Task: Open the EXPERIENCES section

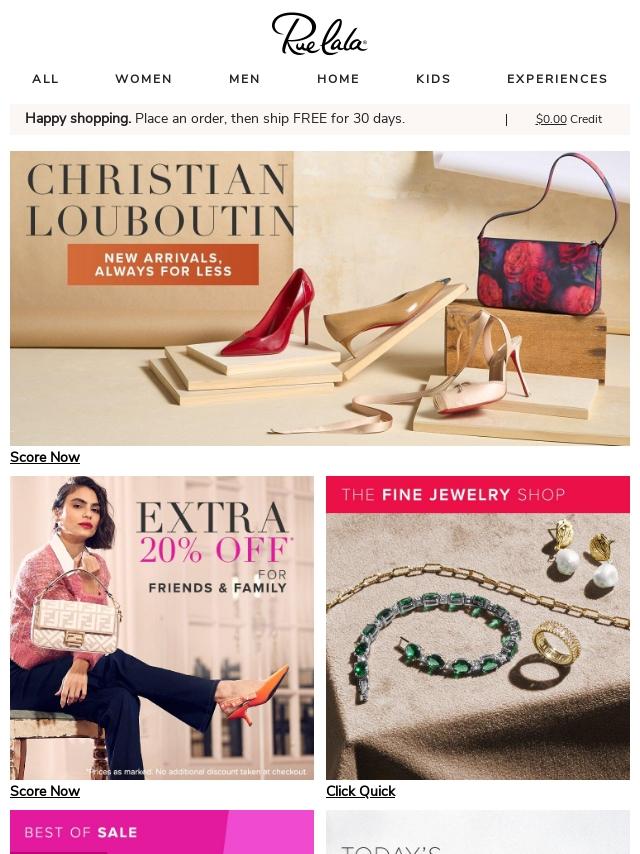Action: coord(557,79)
